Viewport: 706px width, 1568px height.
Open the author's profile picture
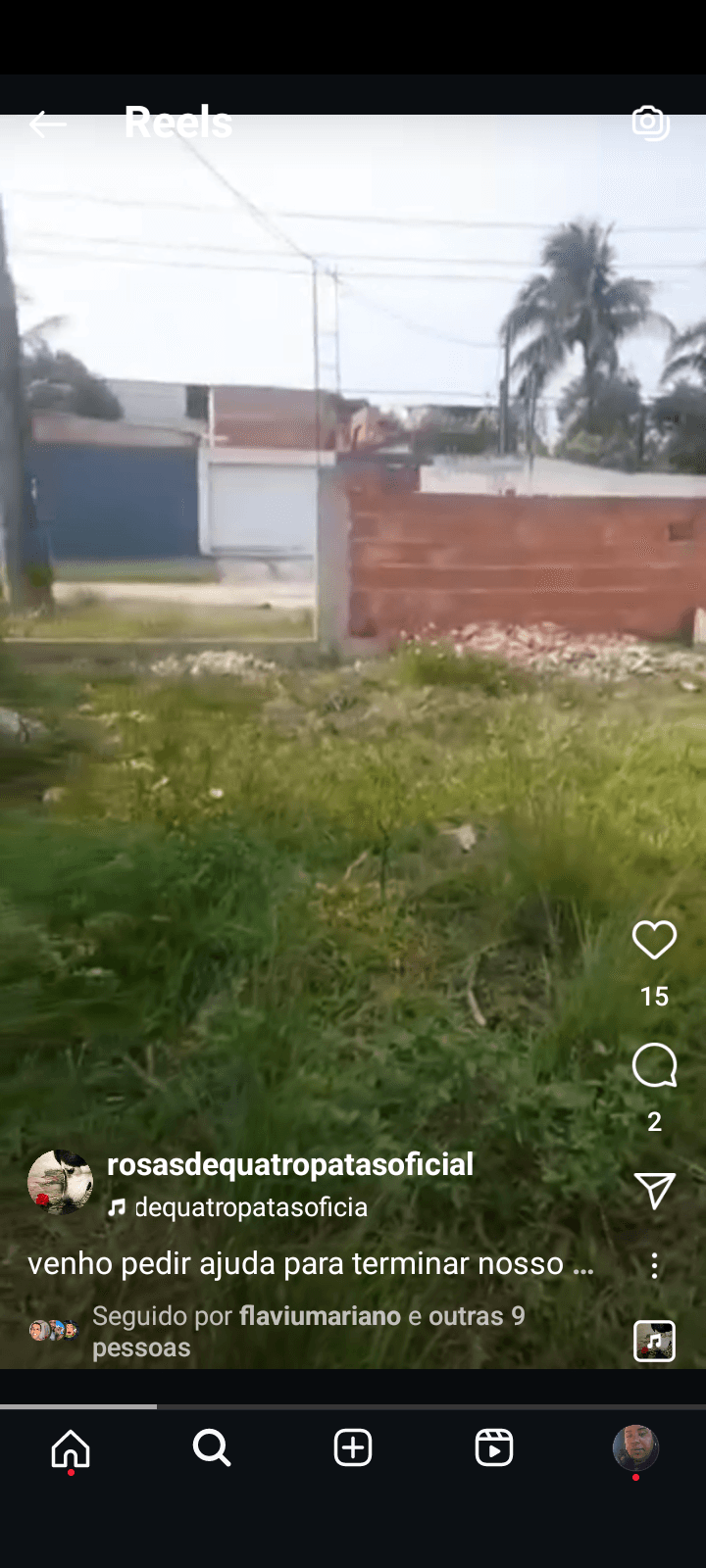[x=60, y=1183]
